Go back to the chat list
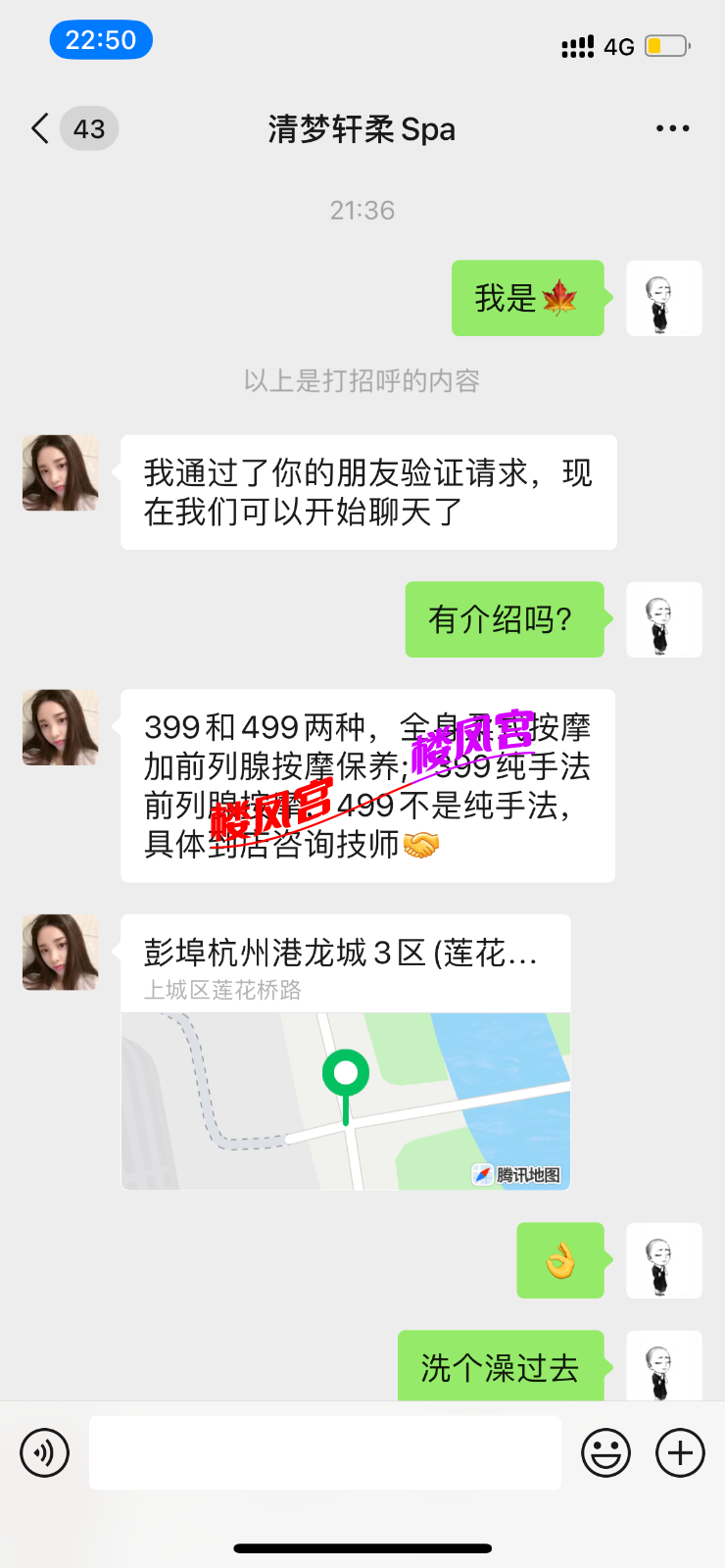 [41, 128]
